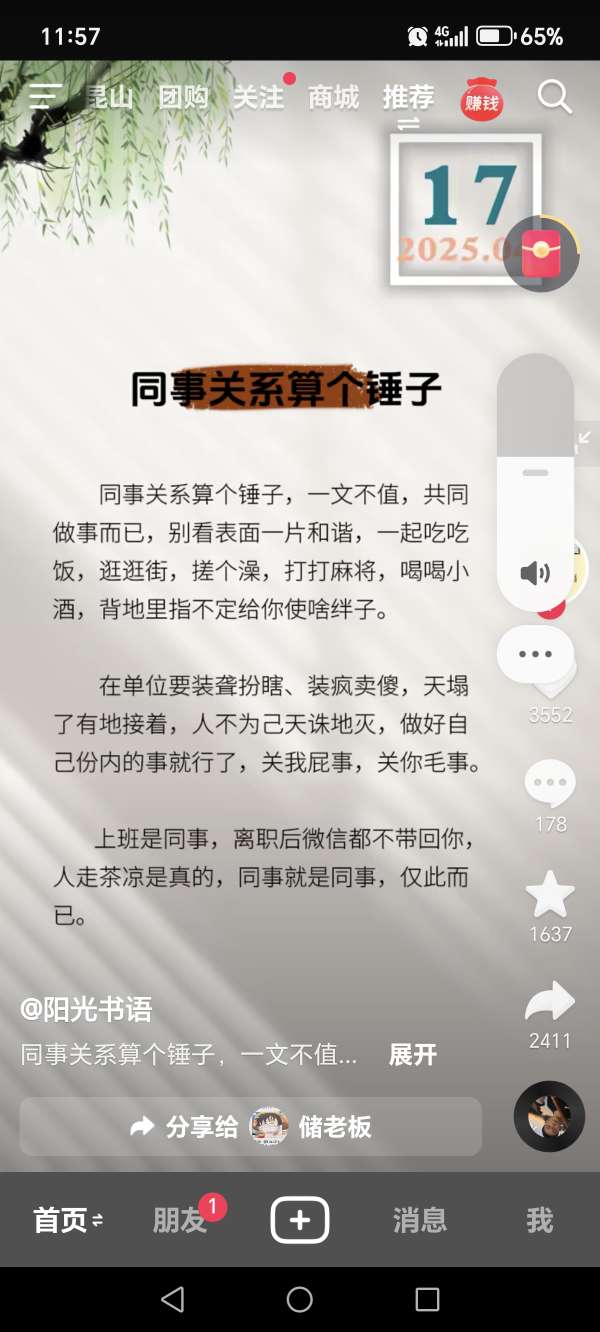The image size is (600, 1332).
Task: Select the 推荐 tab
Action: [408, 97]
